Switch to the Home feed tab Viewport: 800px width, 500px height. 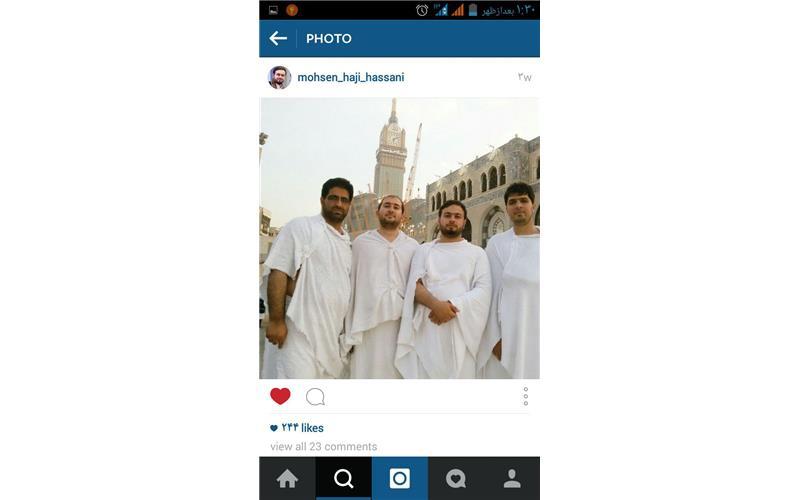click(287, 479)
